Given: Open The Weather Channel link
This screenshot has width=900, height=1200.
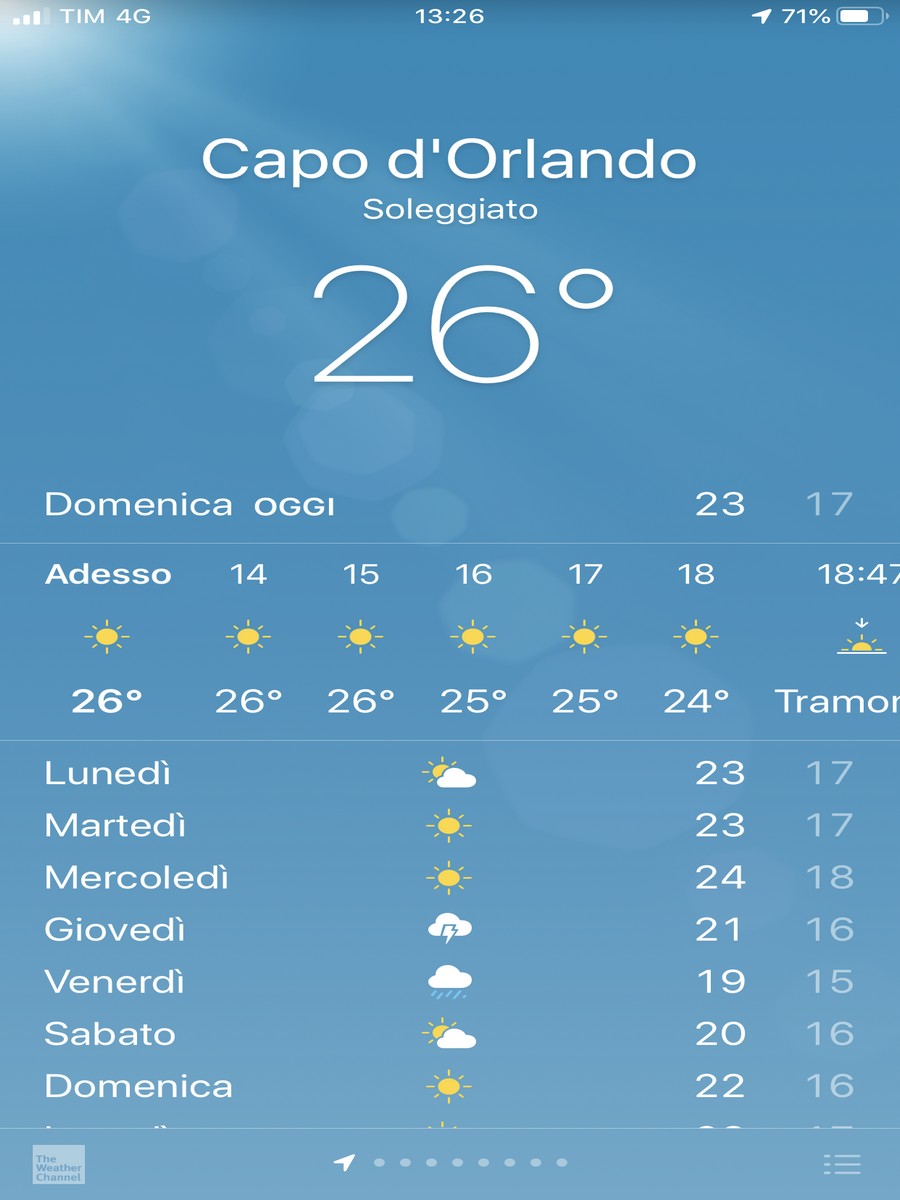Looking at the screenshot, I should click(x=58, y=1164).
